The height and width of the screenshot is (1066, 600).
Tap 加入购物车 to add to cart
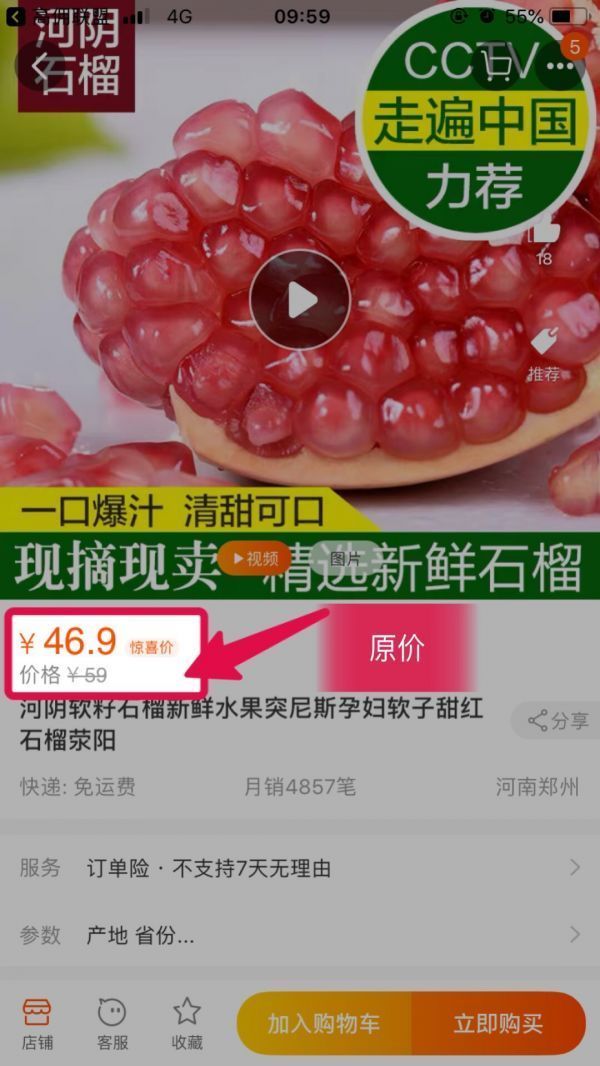[x=324, y=1023]
